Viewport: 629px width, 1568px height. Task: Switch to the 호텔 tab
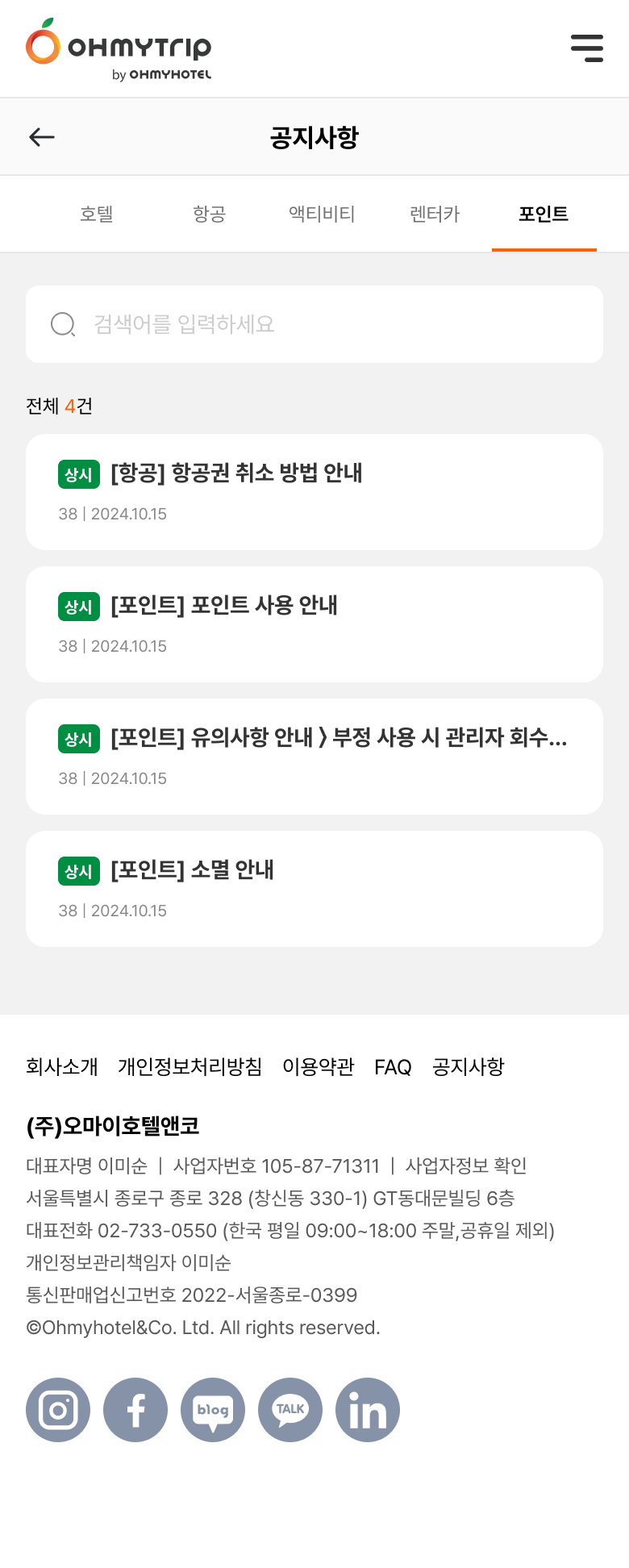(97, 214)
